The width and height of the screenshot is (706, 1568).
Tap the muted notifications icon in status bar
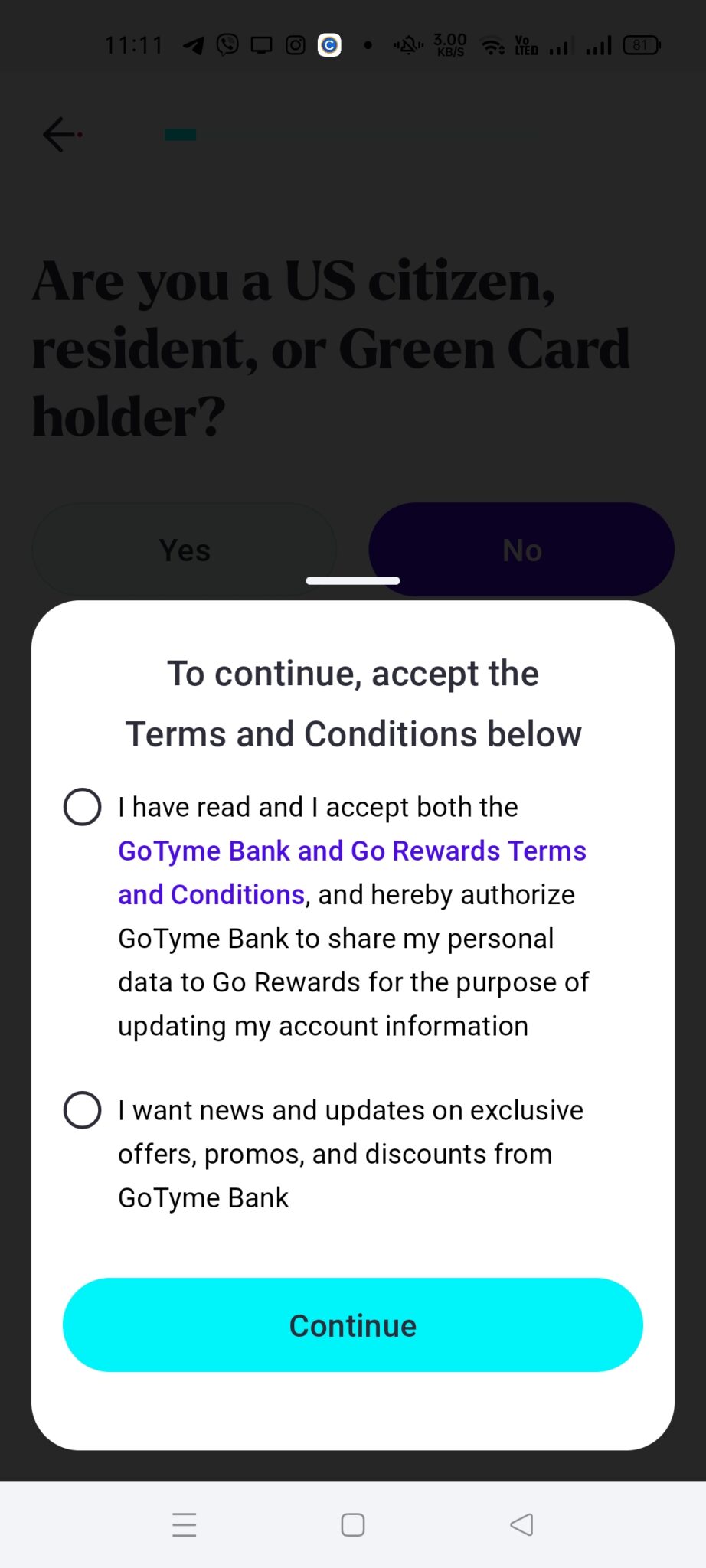pos(407,45)
